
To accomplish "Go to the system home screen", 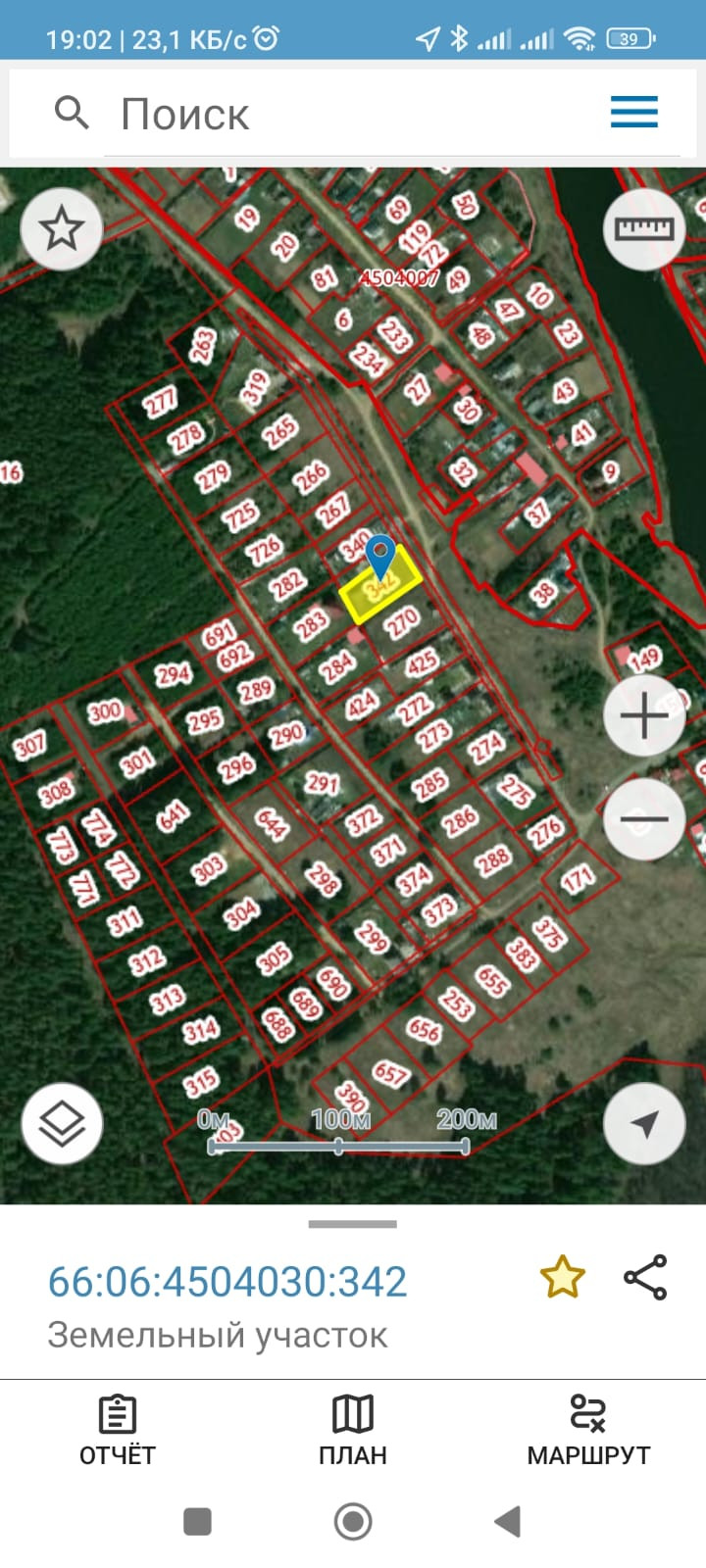I will click(353, 1522).
